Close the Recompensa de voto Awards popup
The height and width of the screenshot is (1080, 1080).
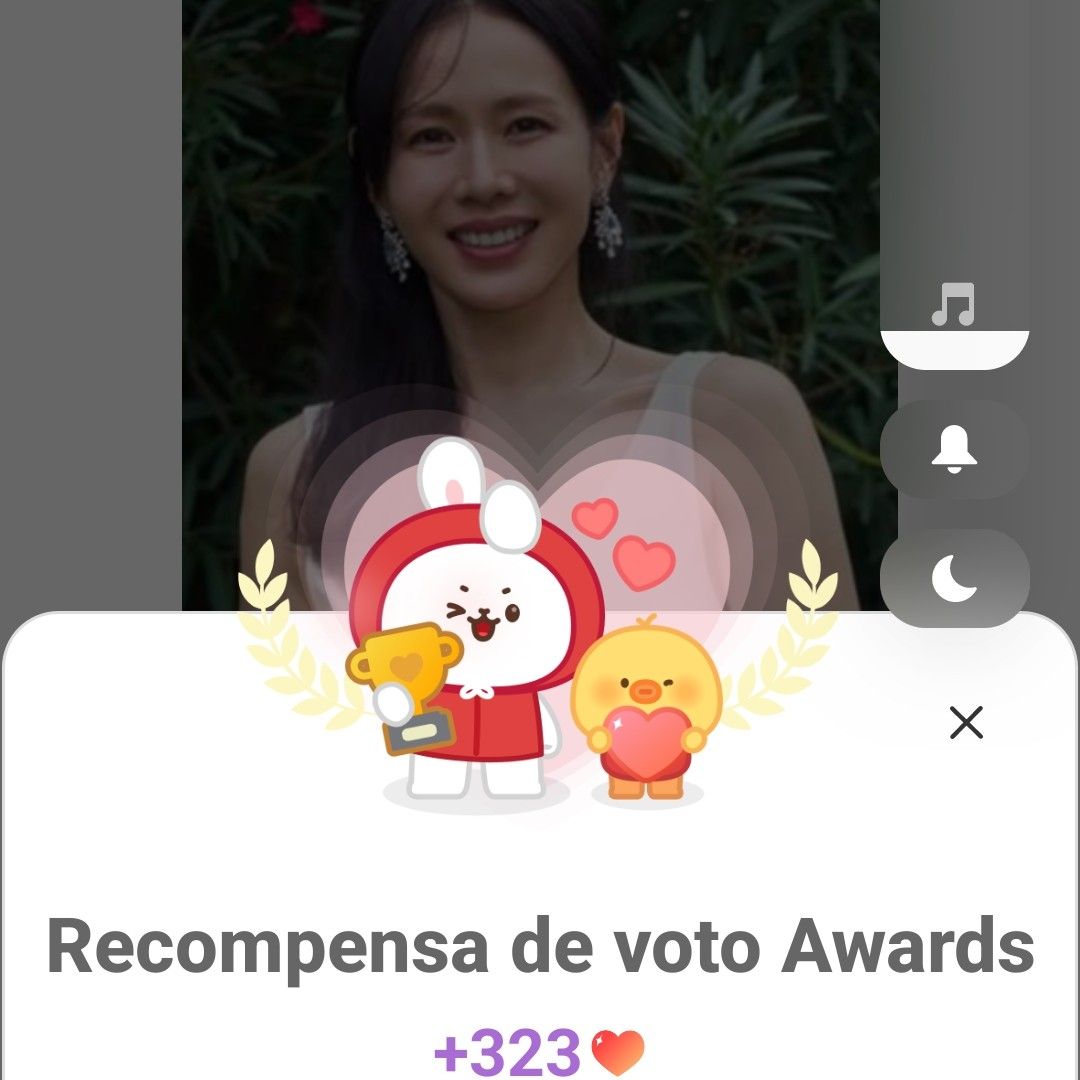pyautogui.click(x=966, y=722)
